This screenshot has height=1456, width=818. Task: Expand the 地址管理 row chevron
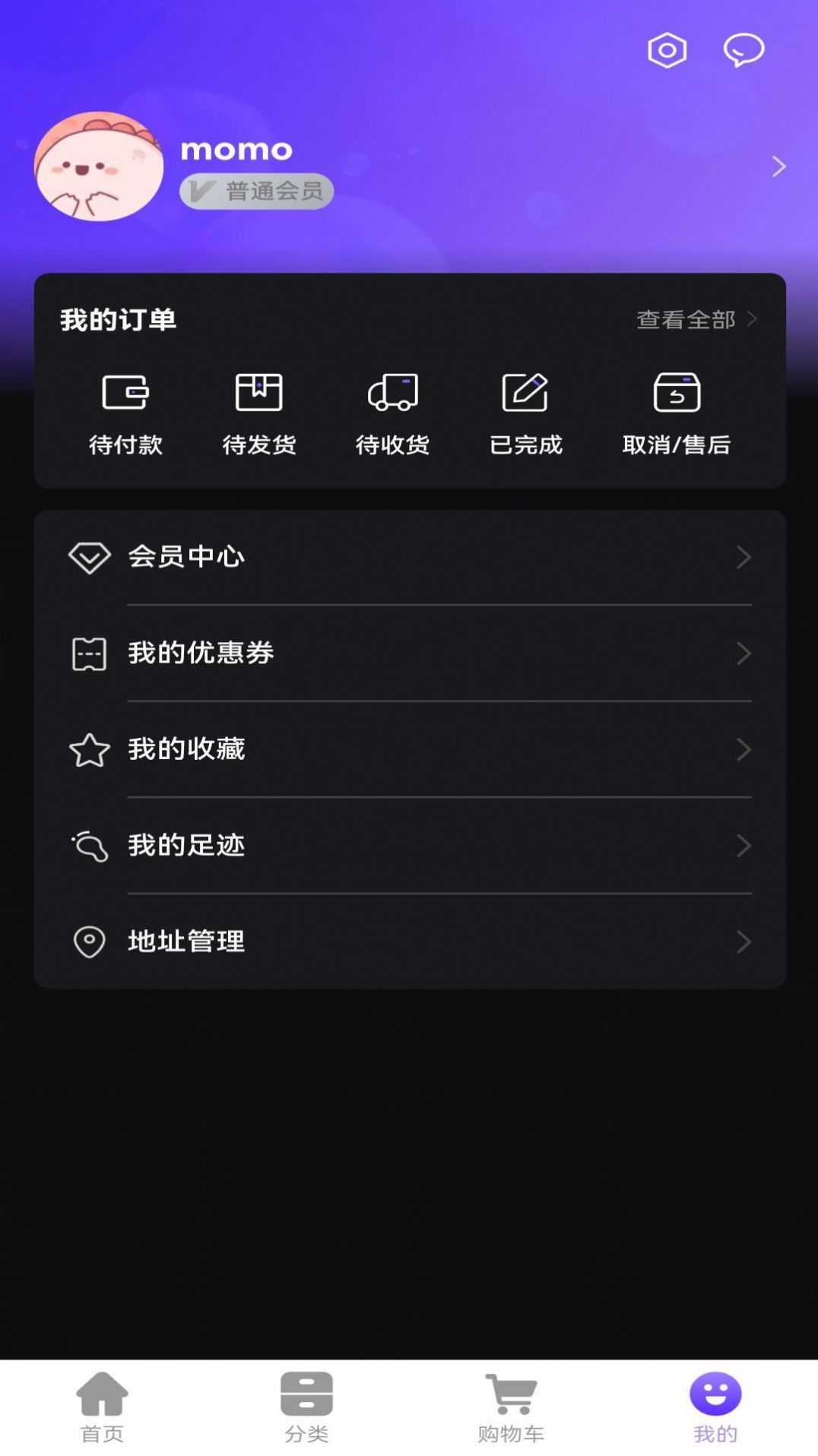tap(743, 942)
